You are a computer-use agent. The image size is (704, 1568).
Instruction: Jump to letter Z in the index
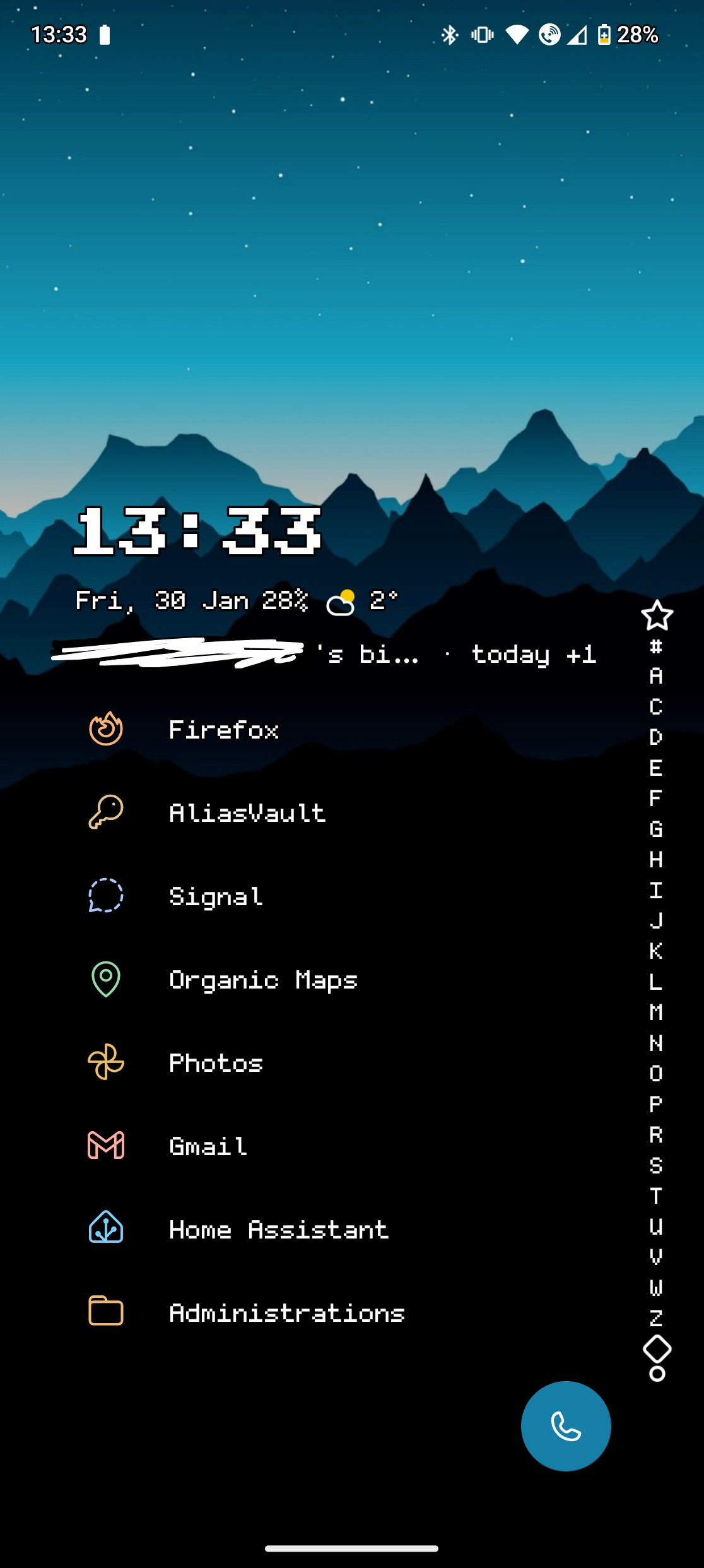[x=656, y=1317]
